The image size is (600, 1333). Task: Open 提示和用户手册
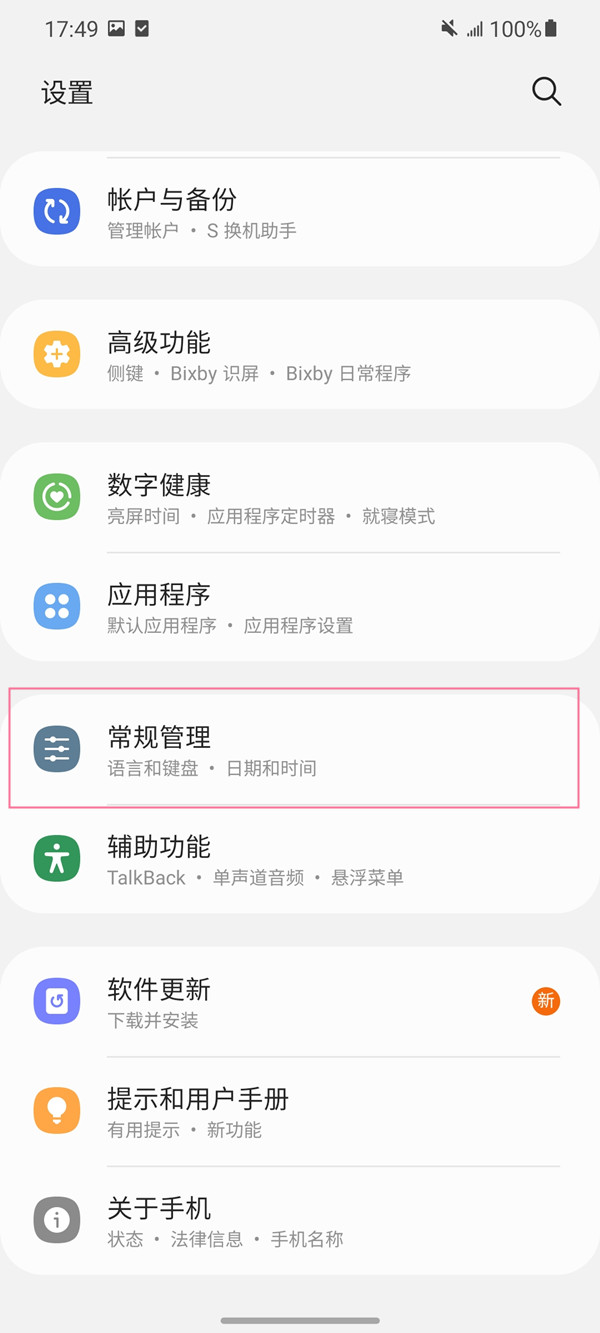(300, 1111)
